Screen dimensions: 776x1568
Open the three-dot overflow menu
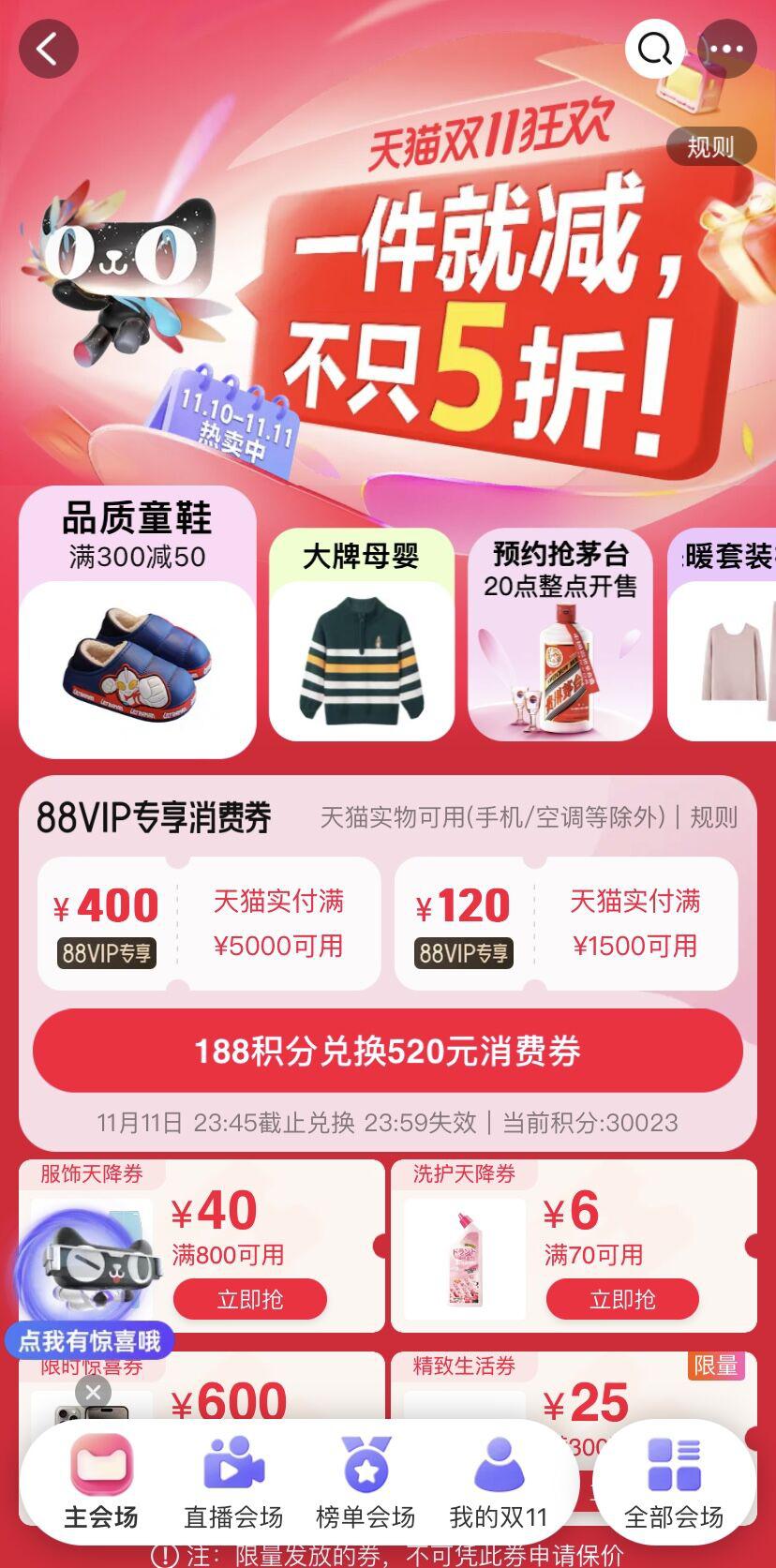pos(726,49)
